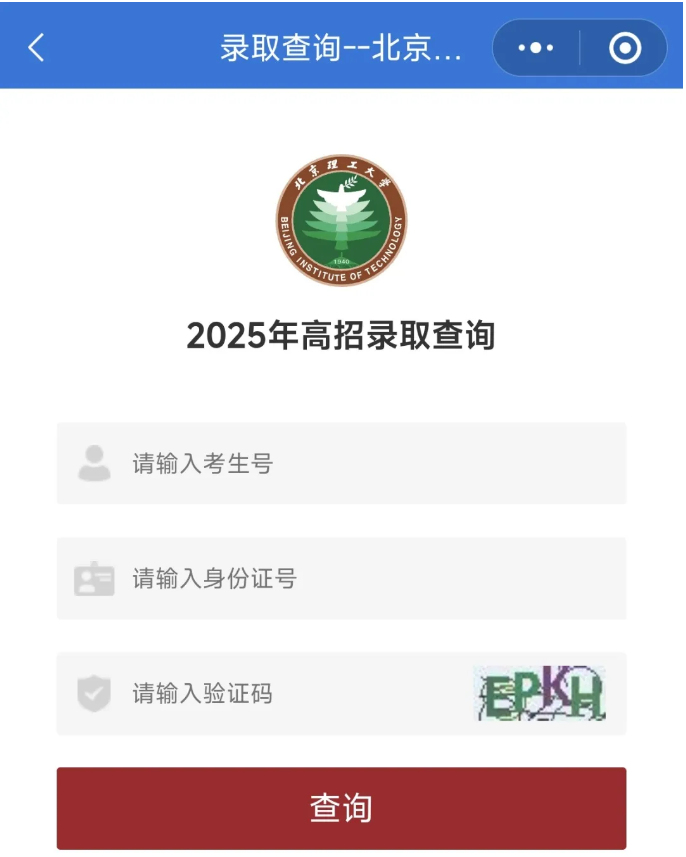Go back using the header arrow
This screenshot has width=686, height=857.
37,47
